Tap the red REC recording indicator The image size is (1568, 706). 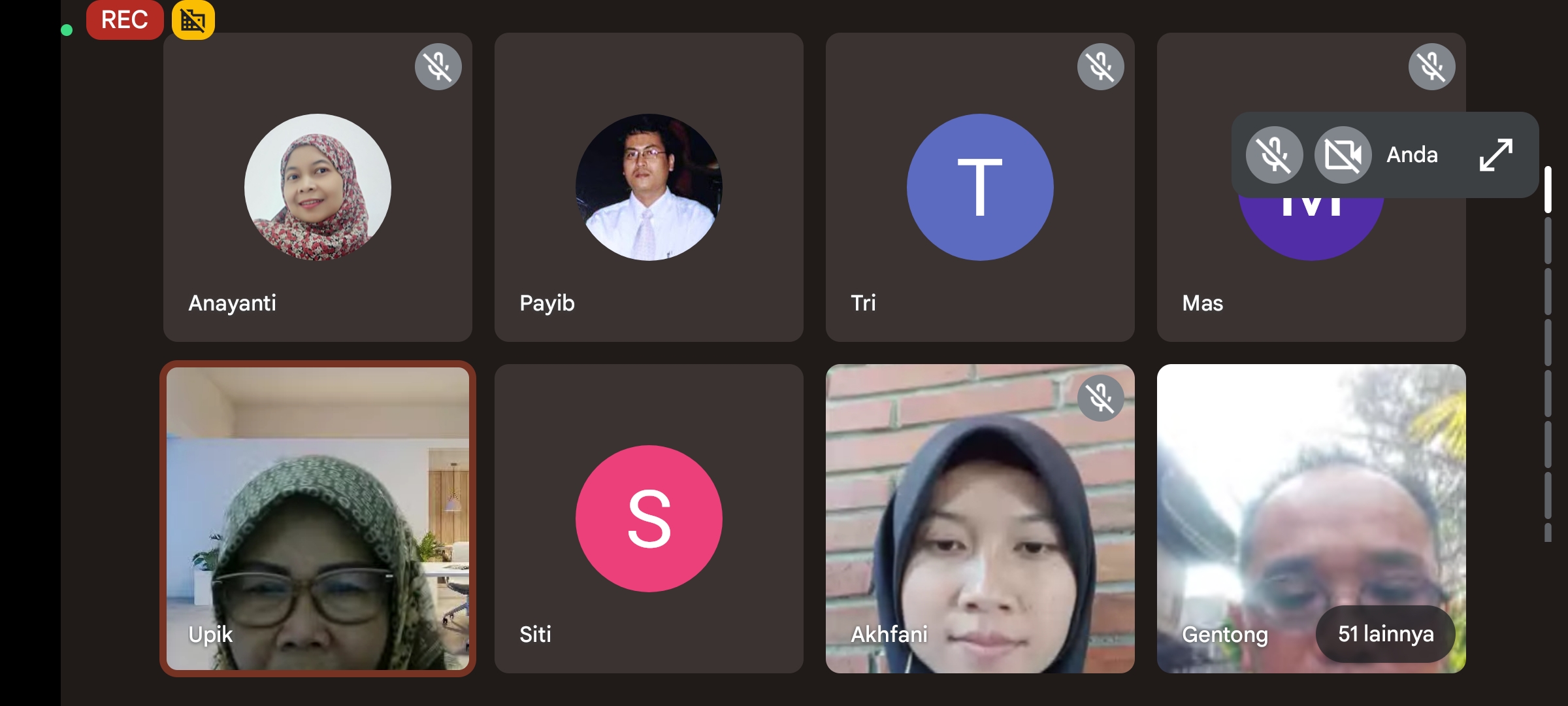click(125, 20)
